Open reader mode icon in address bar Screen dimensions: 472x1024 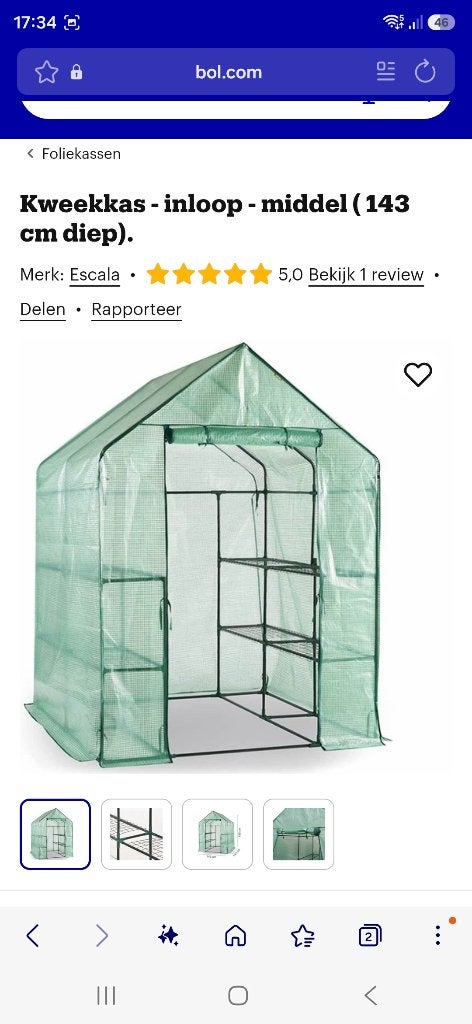click(386, 72)
